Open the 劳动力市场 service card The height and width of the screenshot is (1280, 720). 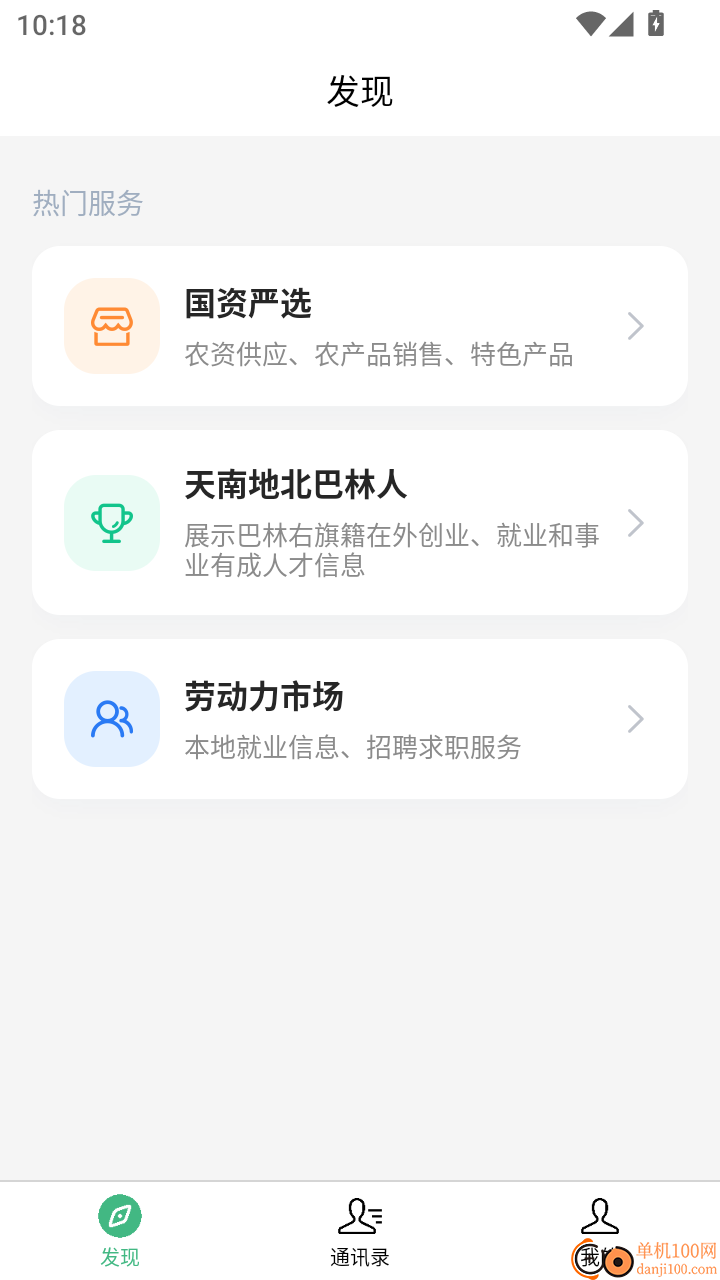360,719
